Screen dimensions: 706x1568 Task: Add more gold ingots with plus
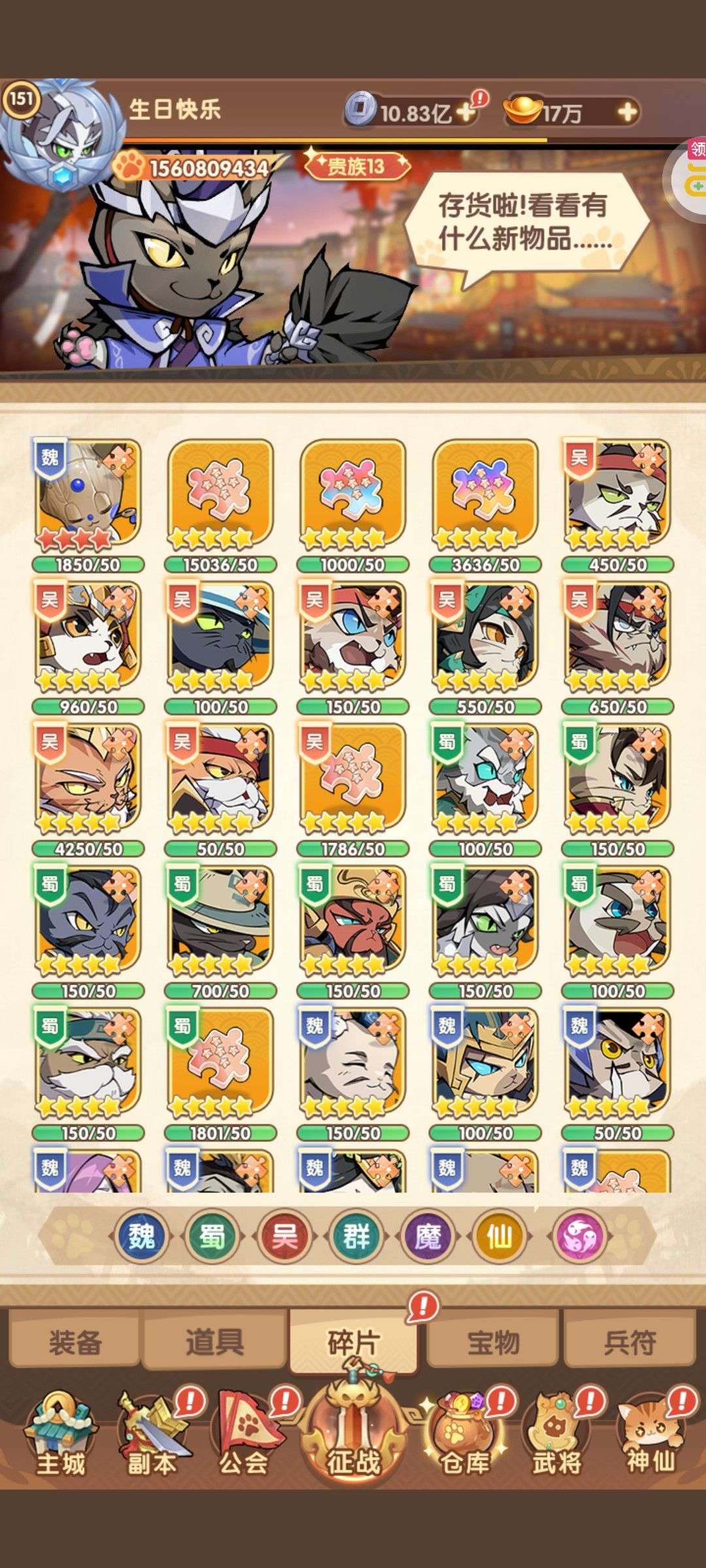(627, 112)
